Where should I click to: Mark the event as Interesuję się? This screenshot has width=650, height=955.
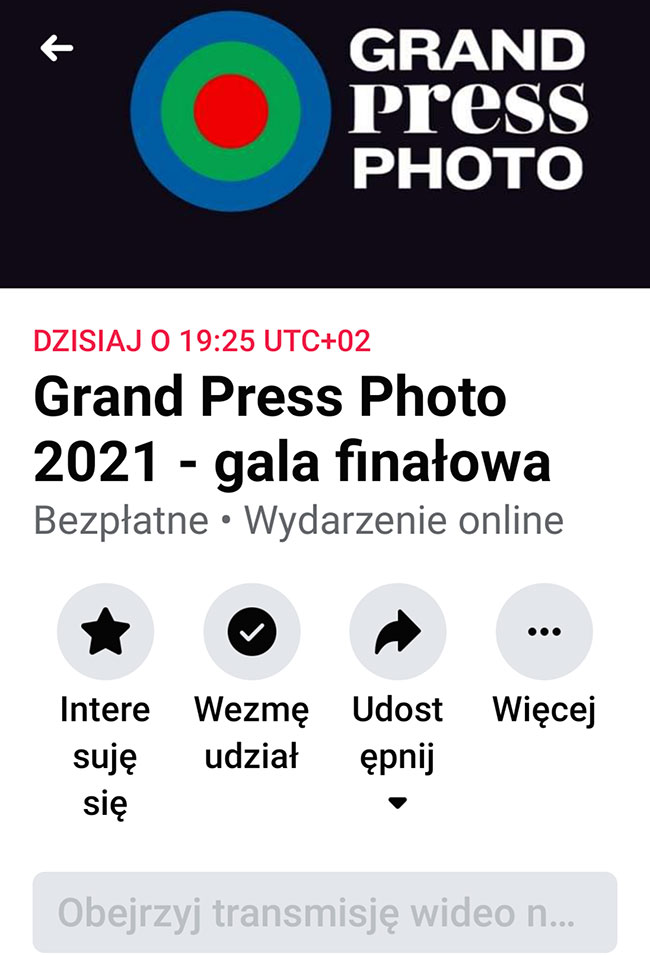coord(105,631)
